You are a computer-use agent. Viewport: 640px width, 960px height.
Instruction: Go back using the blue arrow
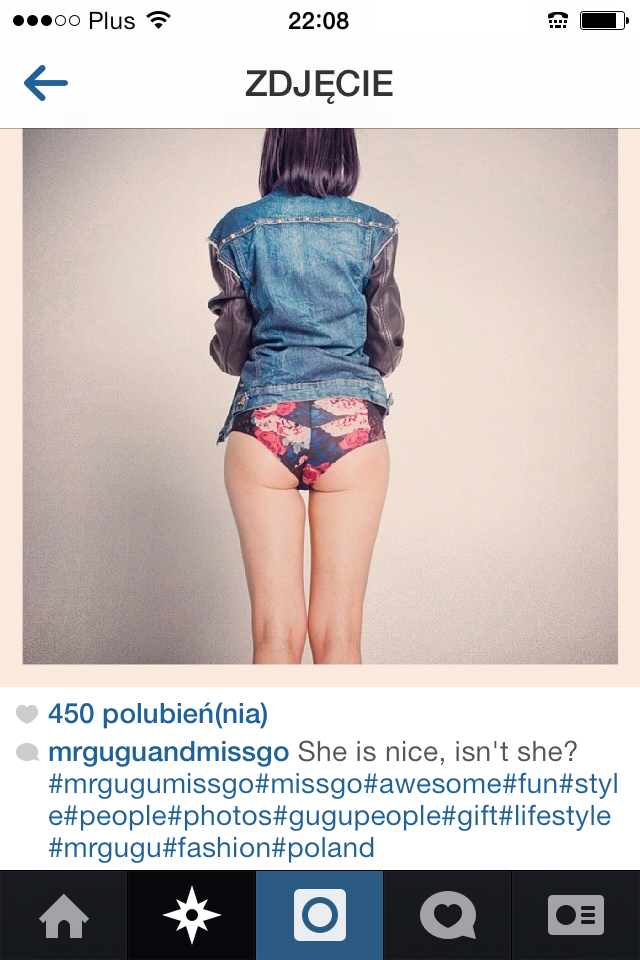coord(46,84)
